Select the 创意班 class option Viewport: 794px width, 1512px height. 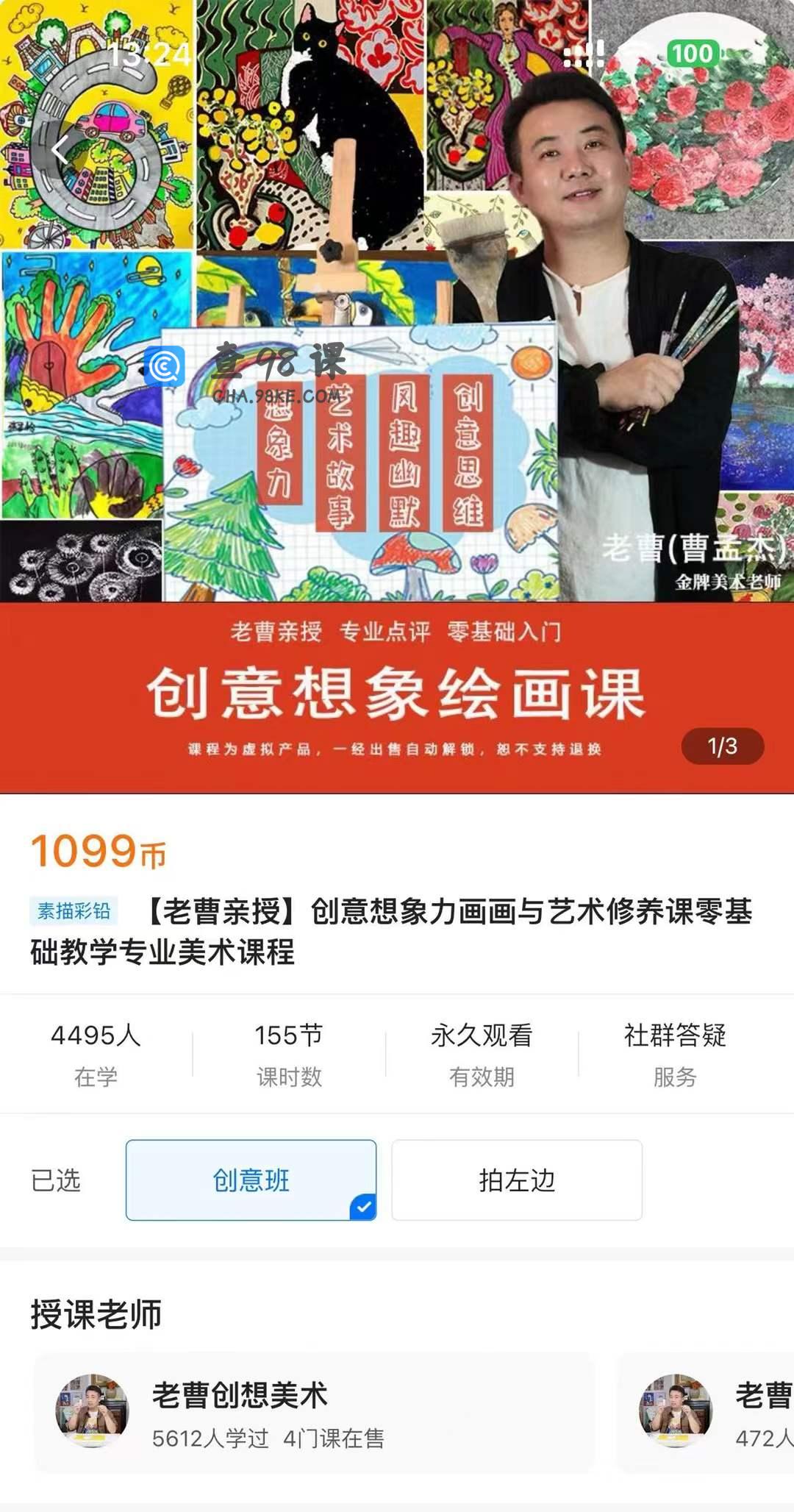click(251, 1180)
